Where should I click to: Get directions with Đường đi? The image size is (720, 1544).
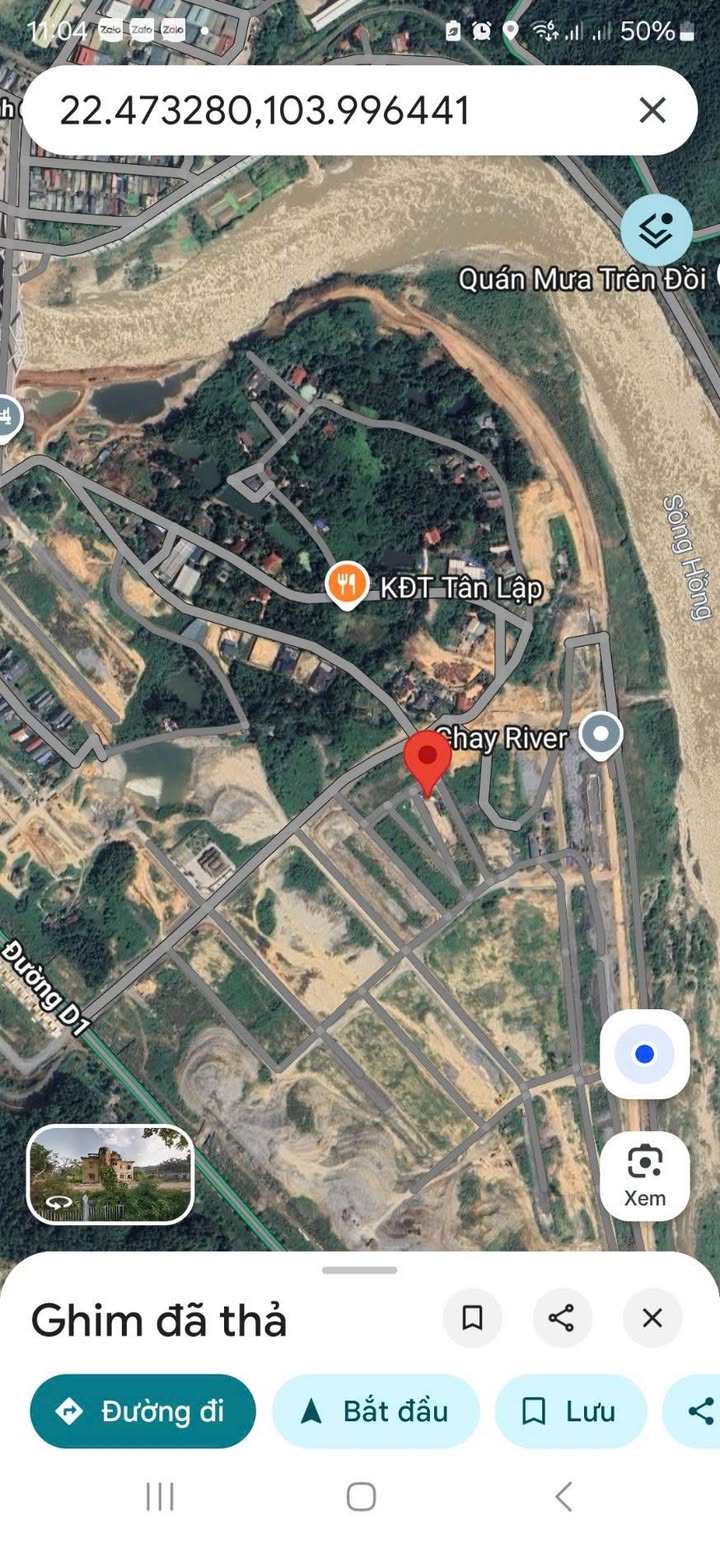point(143,1411)
